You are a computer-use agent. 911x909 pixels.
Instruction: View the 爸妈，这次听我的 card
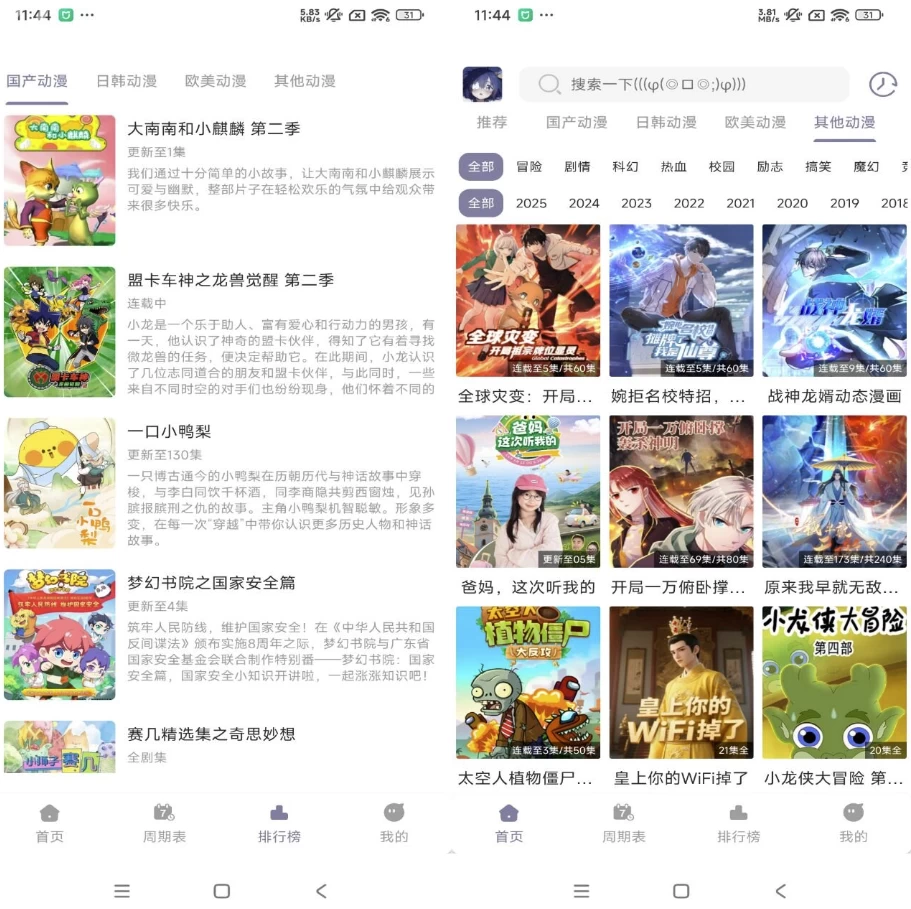528,492
